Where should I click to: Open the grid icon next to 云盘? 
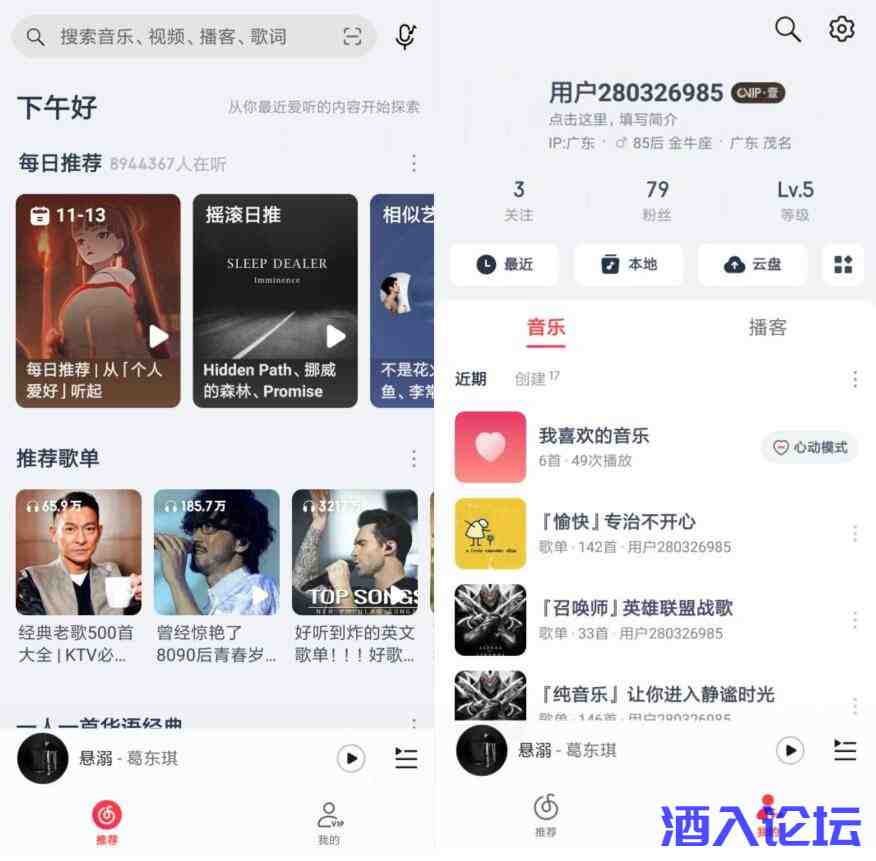843,264
